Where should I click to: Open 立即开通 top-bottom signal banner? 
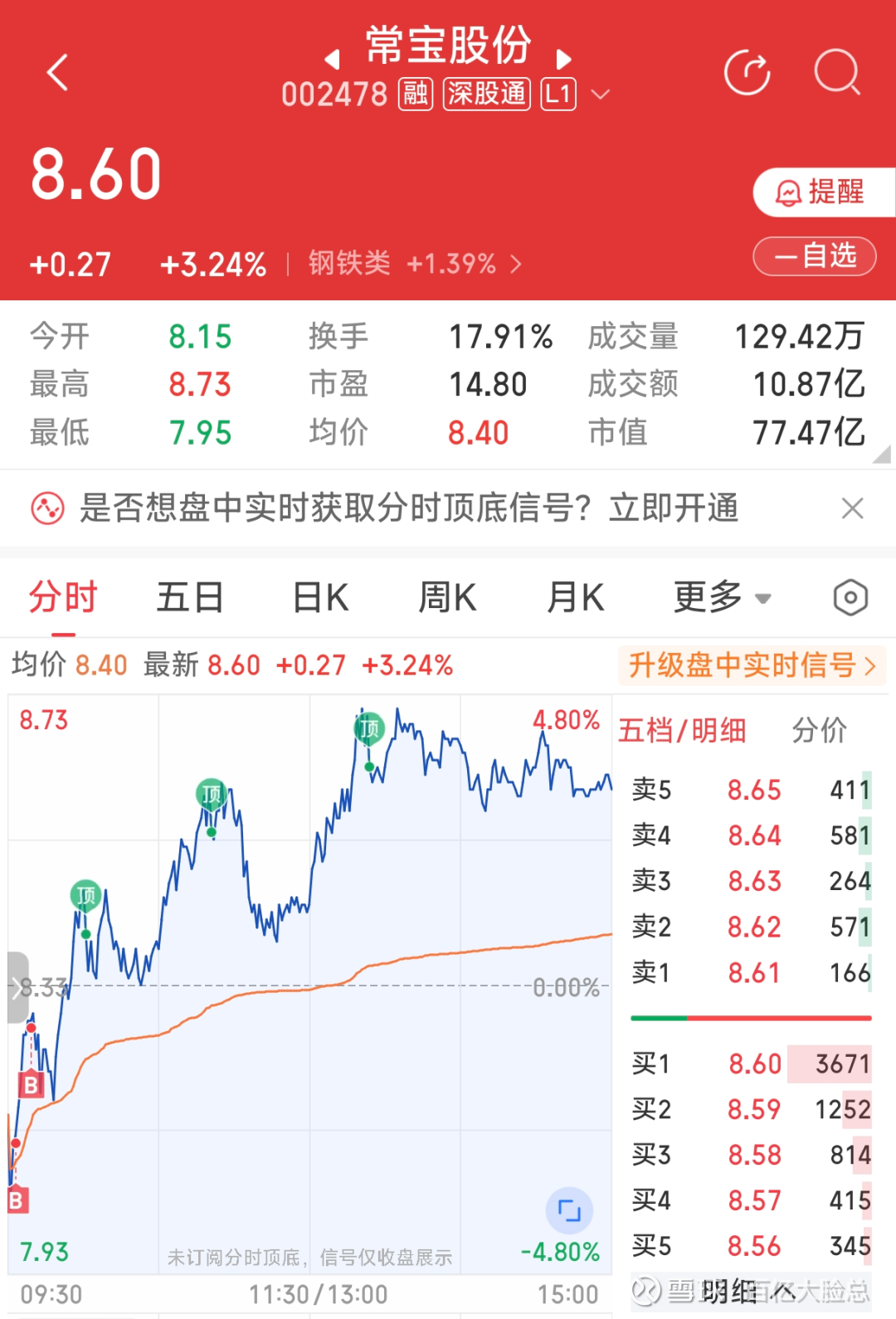(x=673, y=508)
